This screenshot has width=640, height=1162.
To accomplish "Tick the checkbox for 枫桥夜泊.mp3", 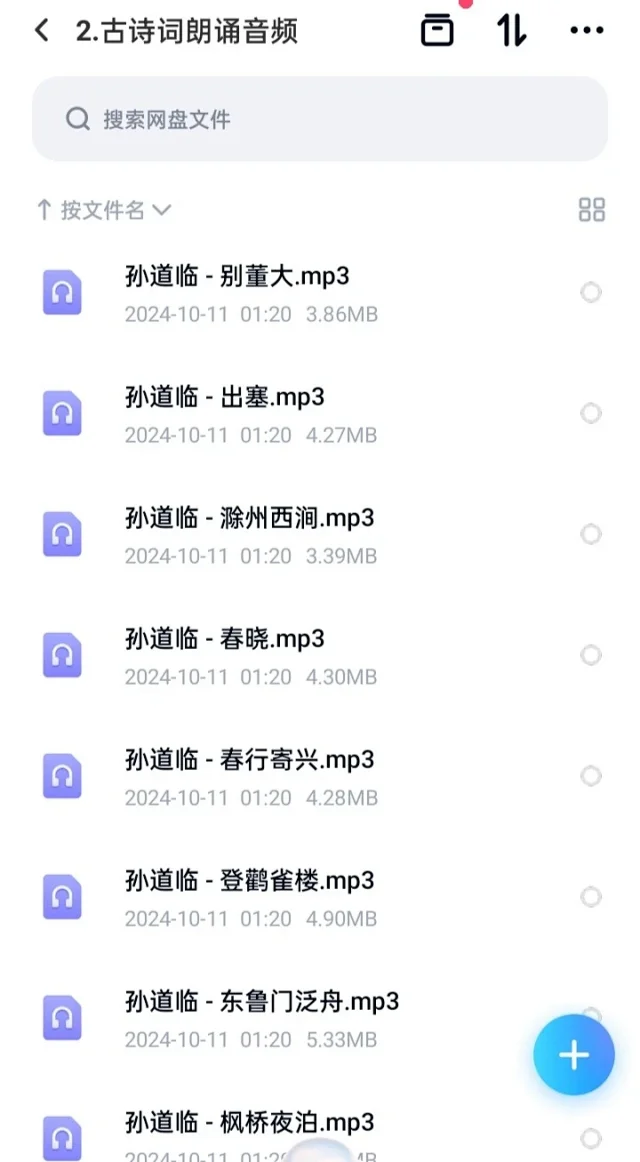I will point(590,1138).
